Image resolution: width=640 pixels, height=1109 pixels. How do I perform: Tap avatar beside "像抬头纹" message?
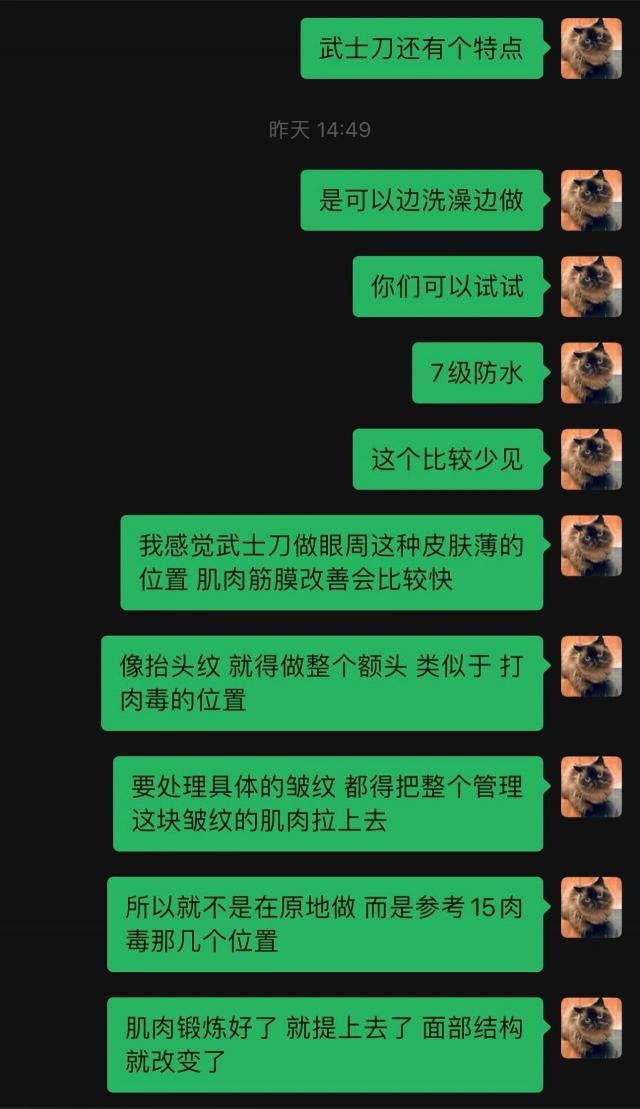(591, 666)
